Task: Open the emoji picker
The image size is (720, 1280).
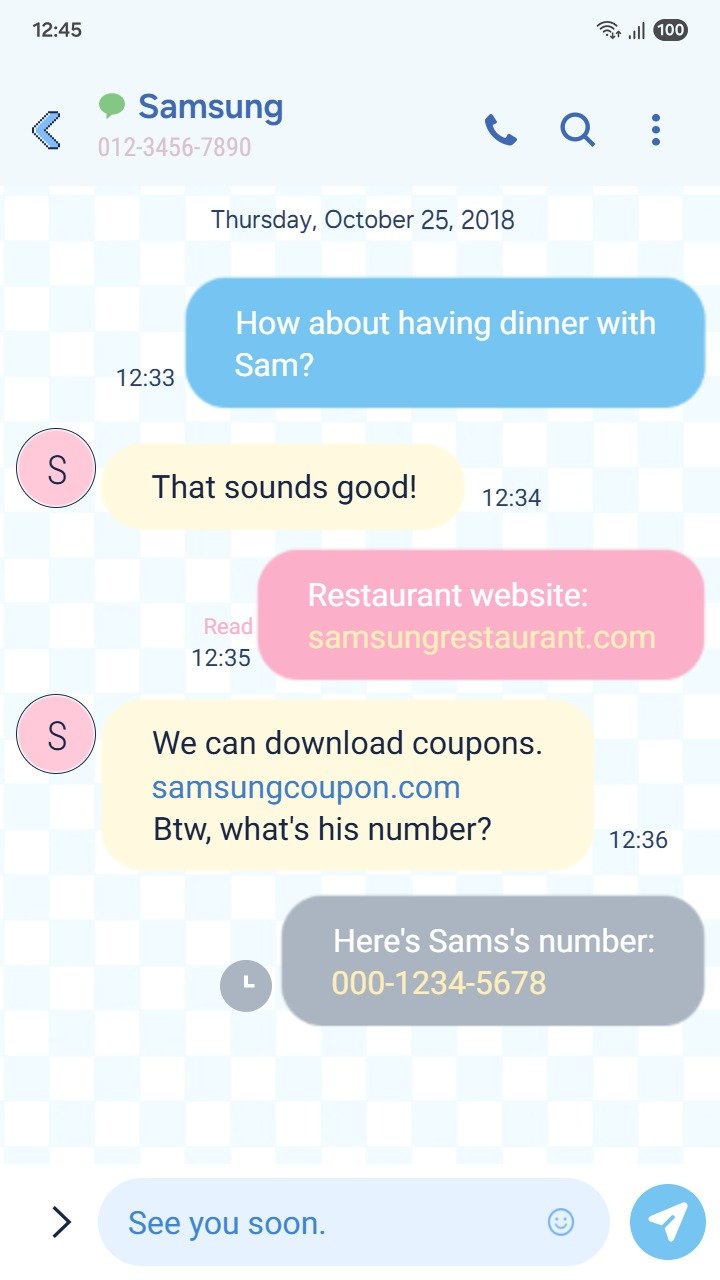Action: 561,1221
